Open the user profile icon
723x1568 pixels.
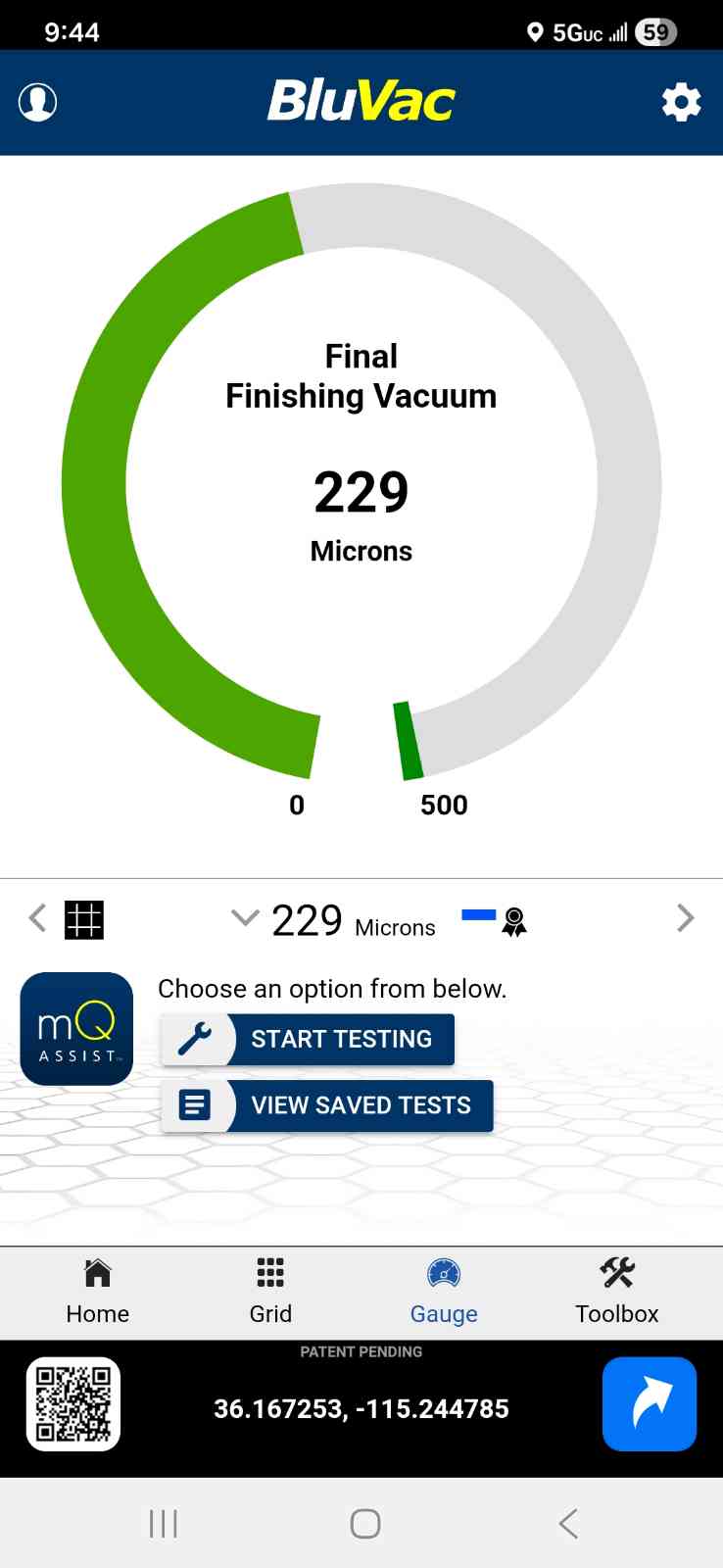click(38, 102)
